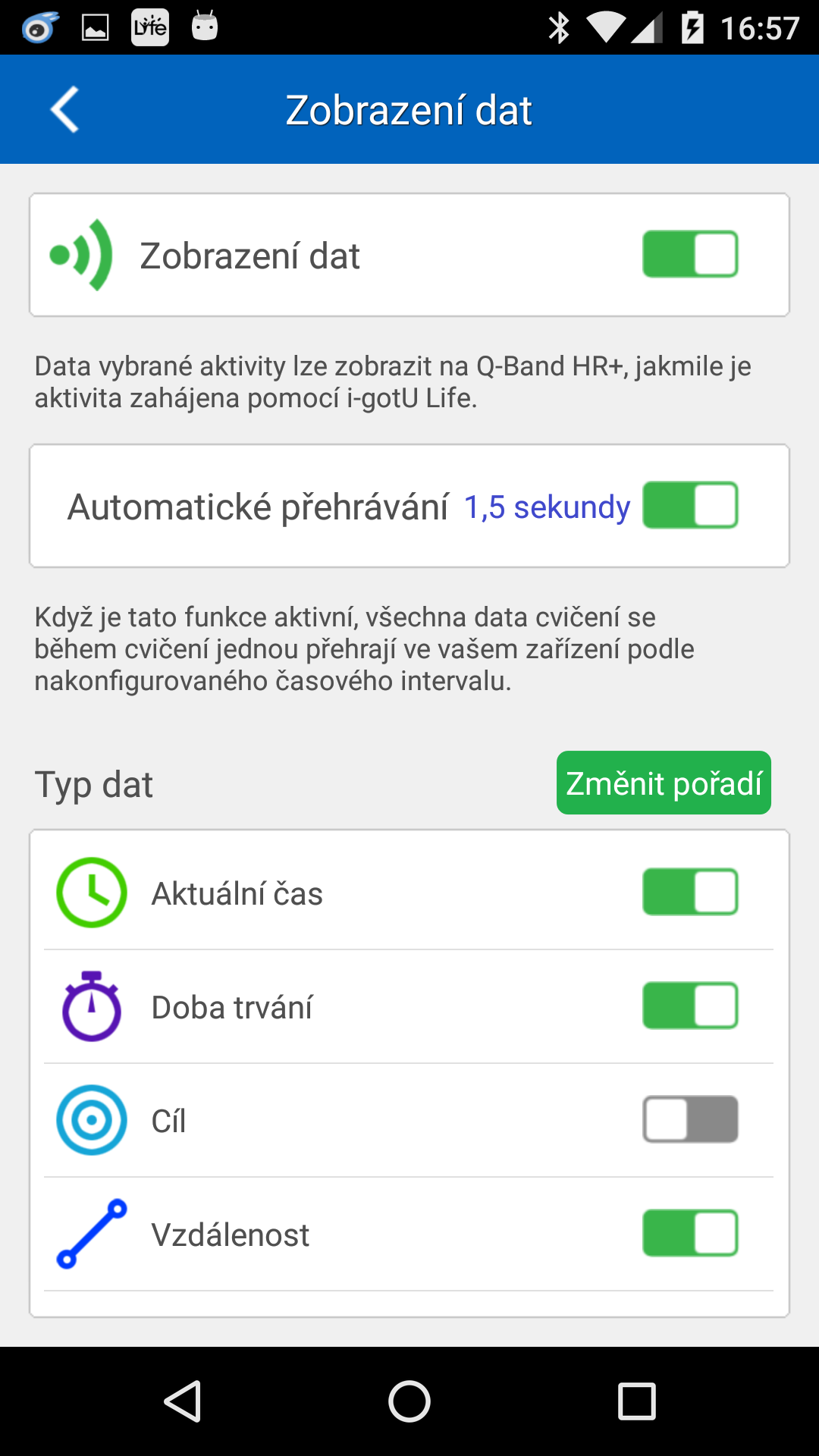Change the 1,5 sekundy interval
The width and height of the screenshot is (819, 1456).
(x=547, y=507)
